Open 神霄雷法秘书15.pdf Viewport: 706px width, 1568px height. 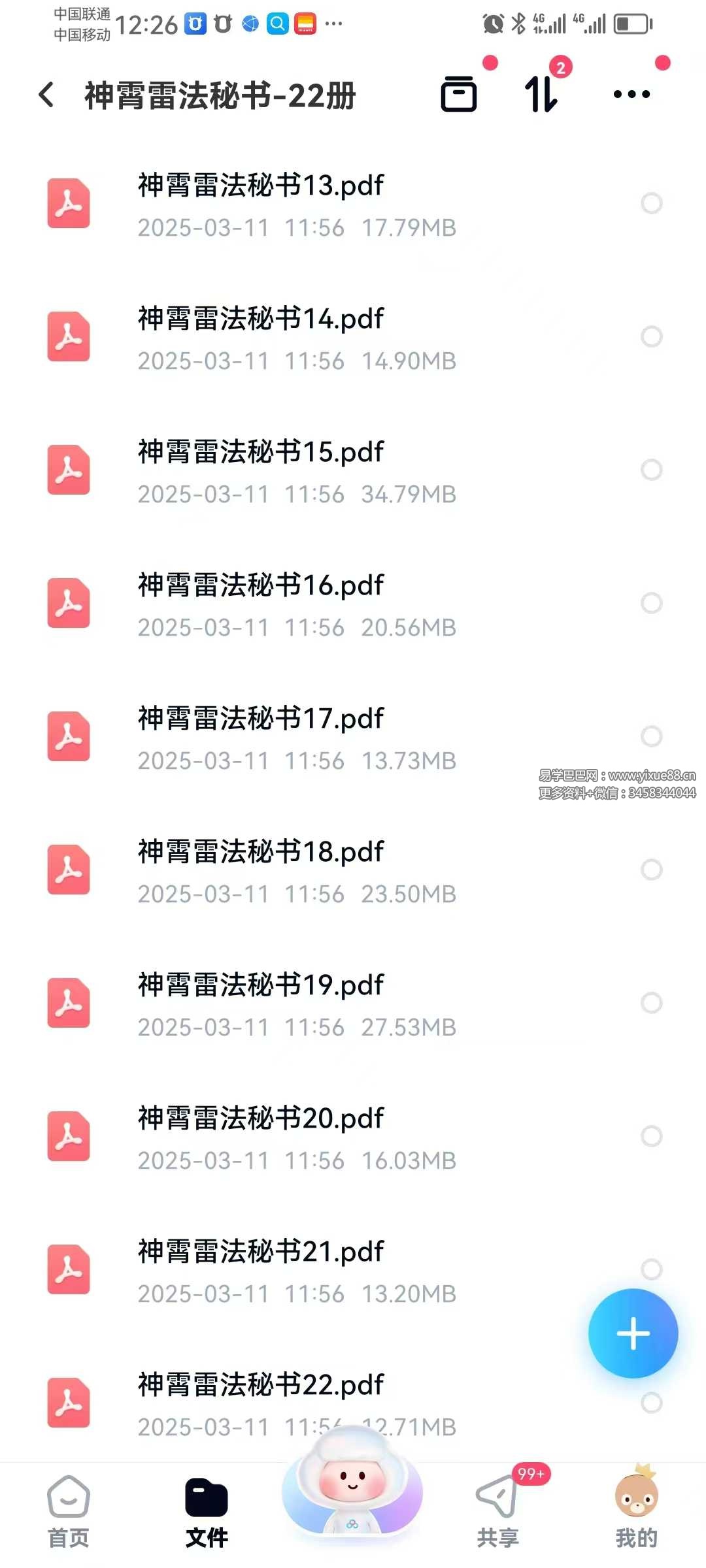click(x=261, y=470)
